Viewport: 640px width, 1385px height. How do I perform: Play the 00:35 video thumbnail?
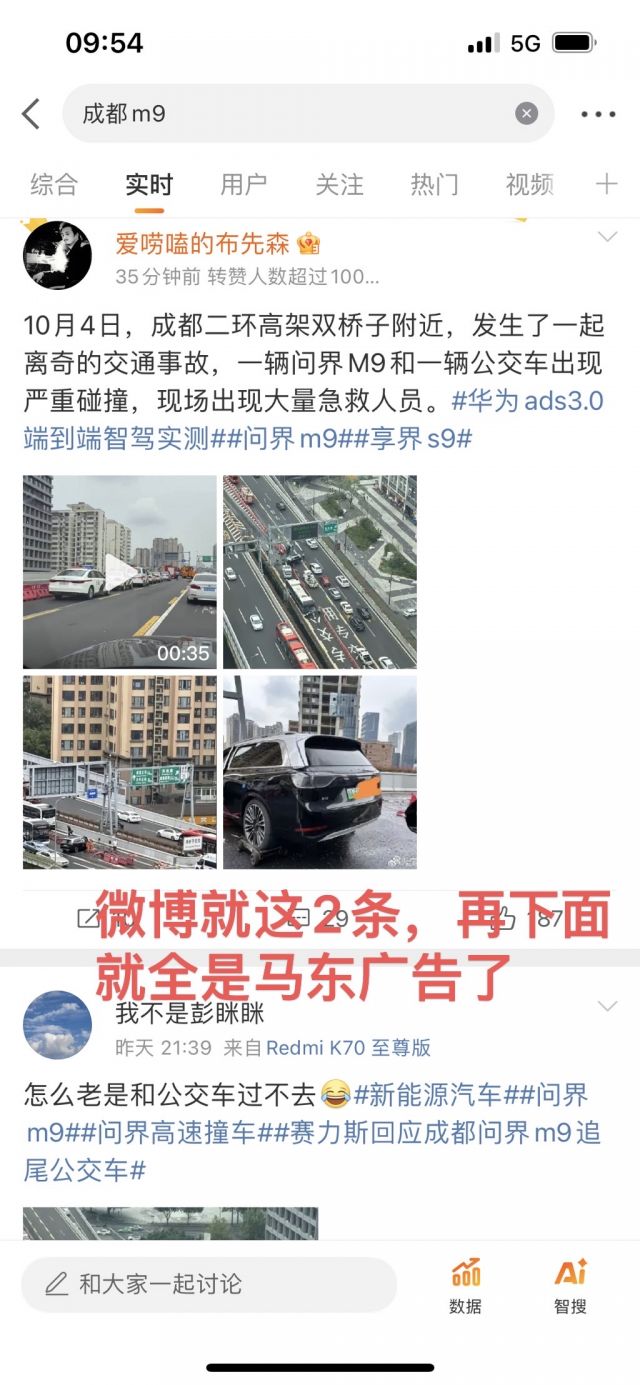(120, 572)
